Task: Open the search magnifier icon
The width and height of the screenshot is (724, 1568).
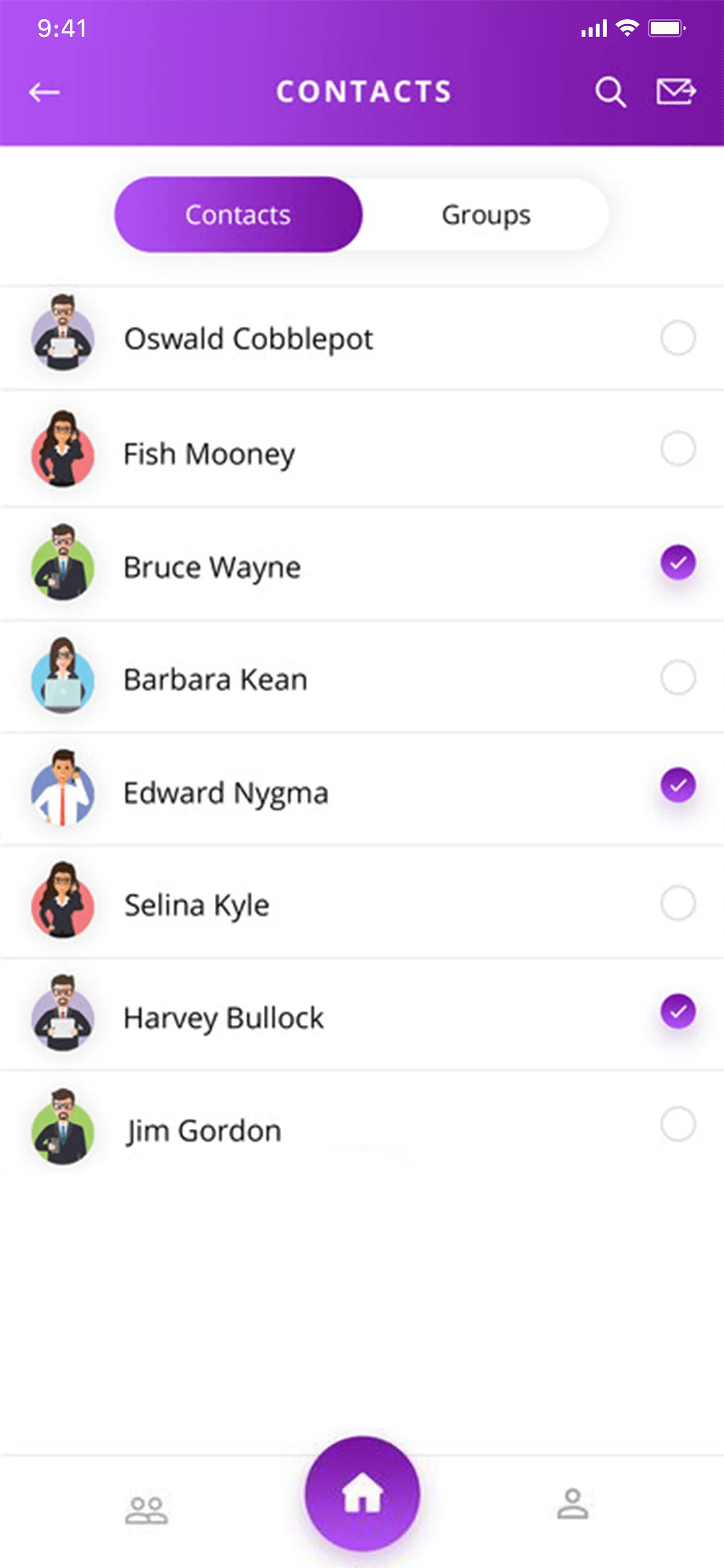Action: click(610, 93)
